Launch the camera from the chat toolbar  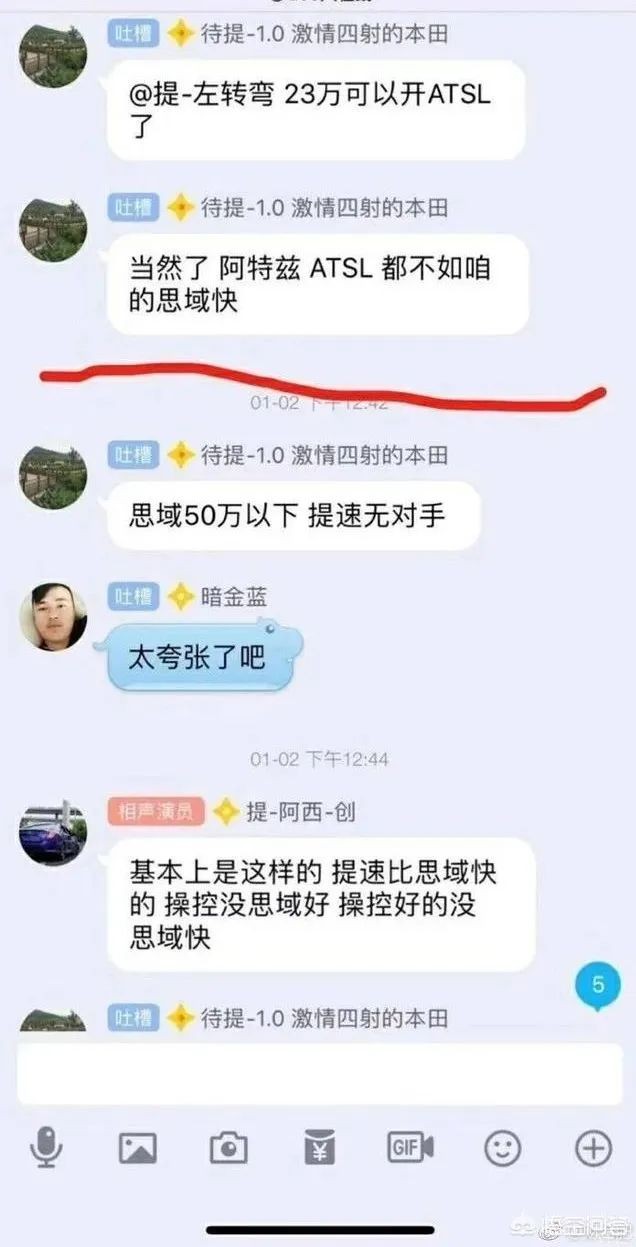click(228, 1148)
